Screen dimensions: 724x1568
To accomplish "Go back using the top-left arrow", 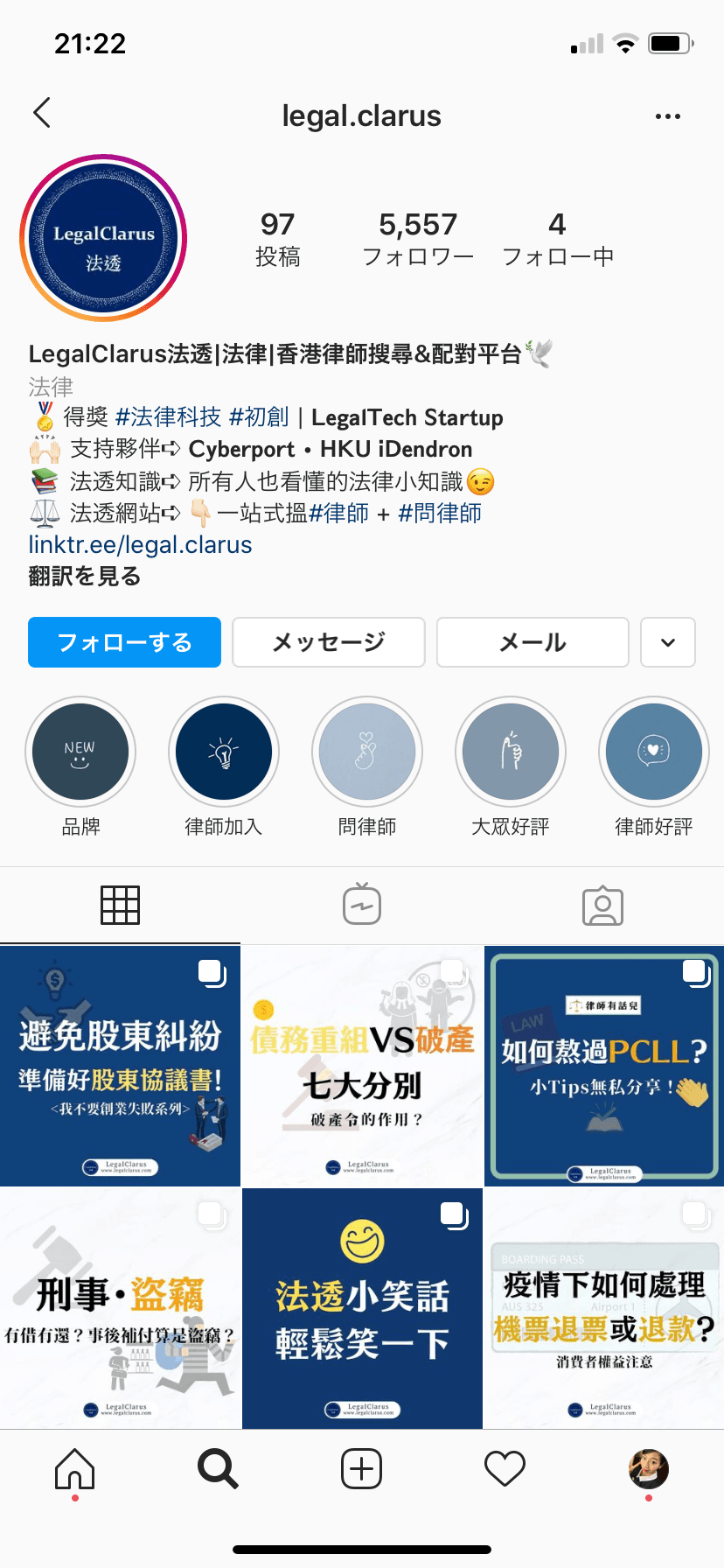I will coord(42,114).
